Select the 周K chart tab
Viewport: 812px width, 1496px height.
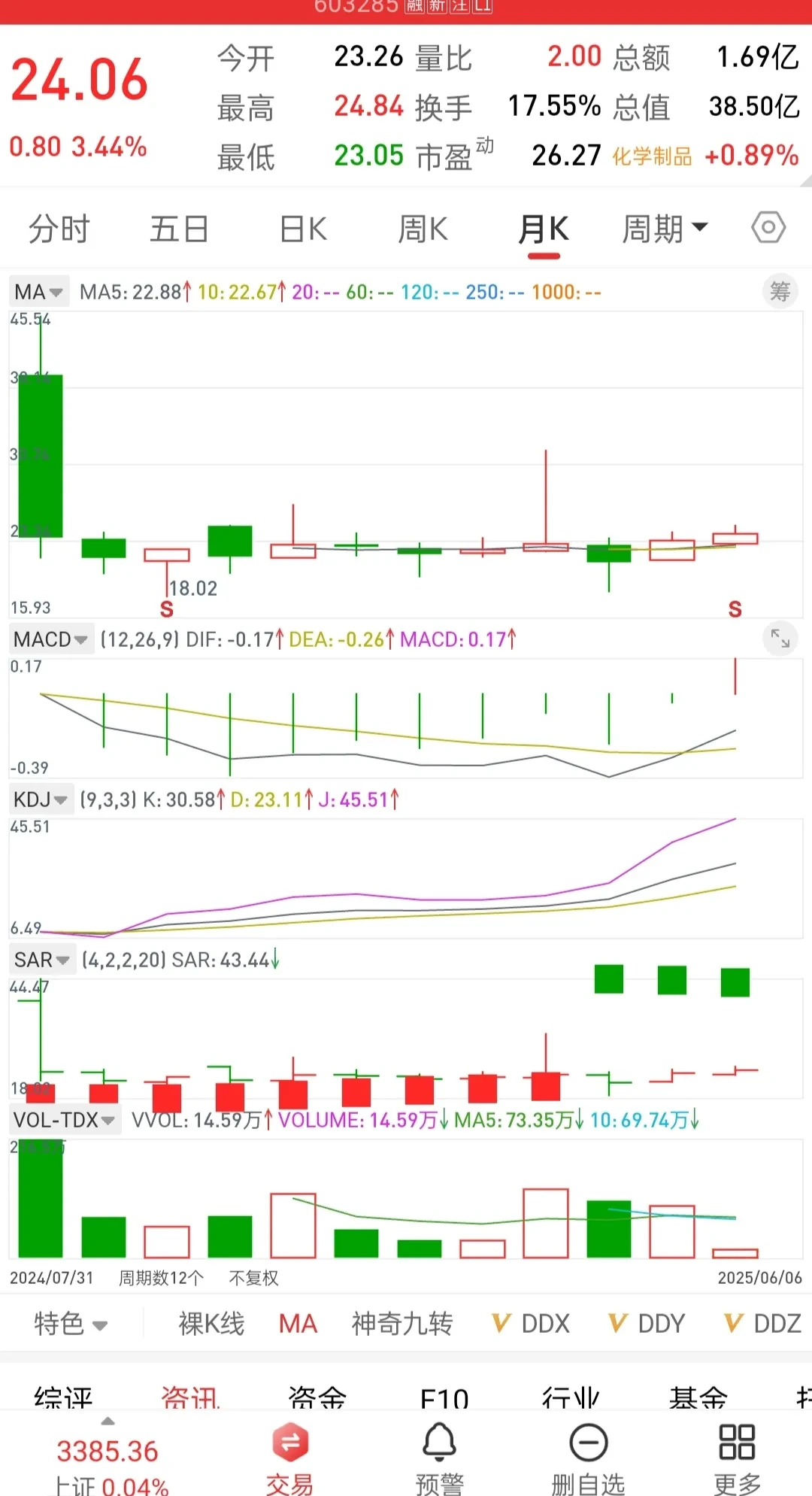(x=423, y=229)
